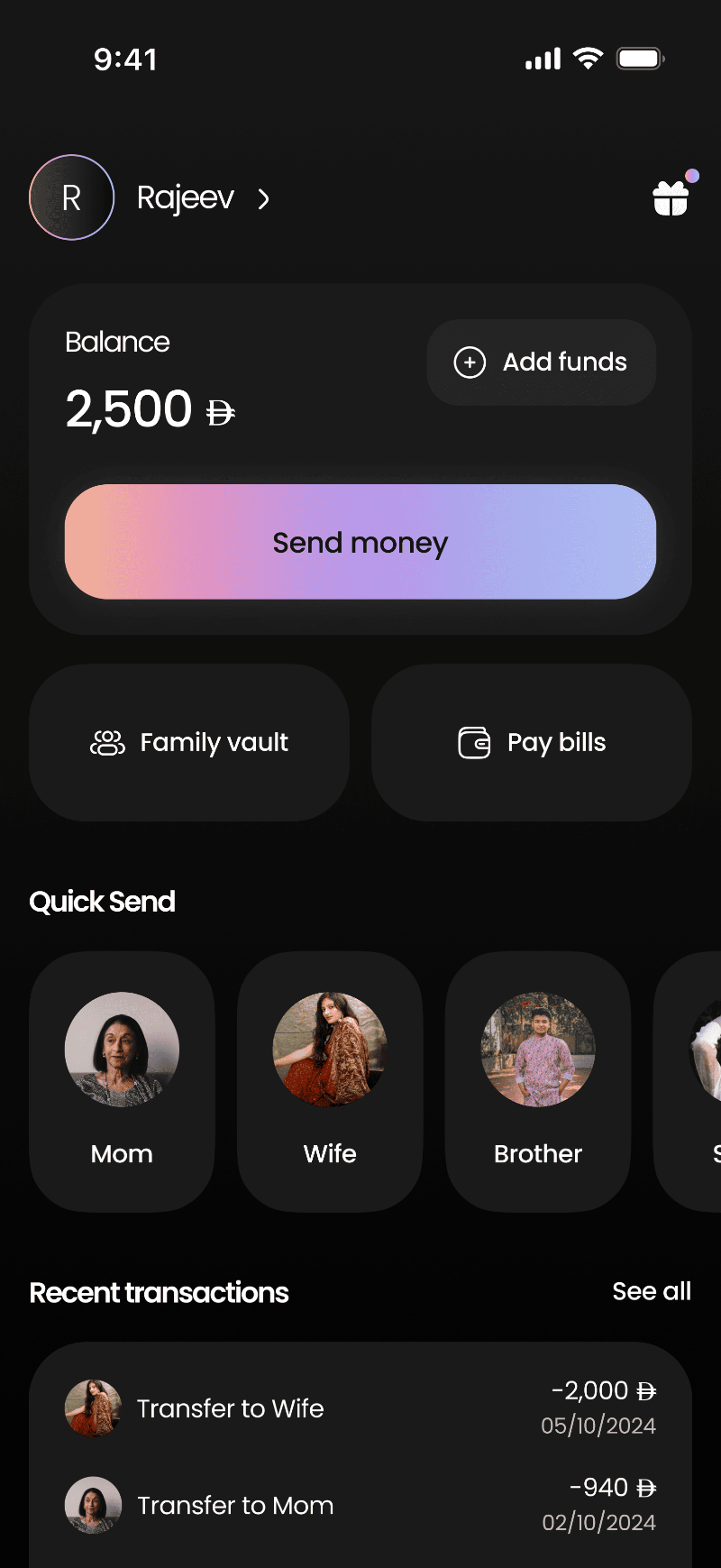721x1568 pixels.
Task: Open the gift rewards icon
Action: [x=671, y=197]
